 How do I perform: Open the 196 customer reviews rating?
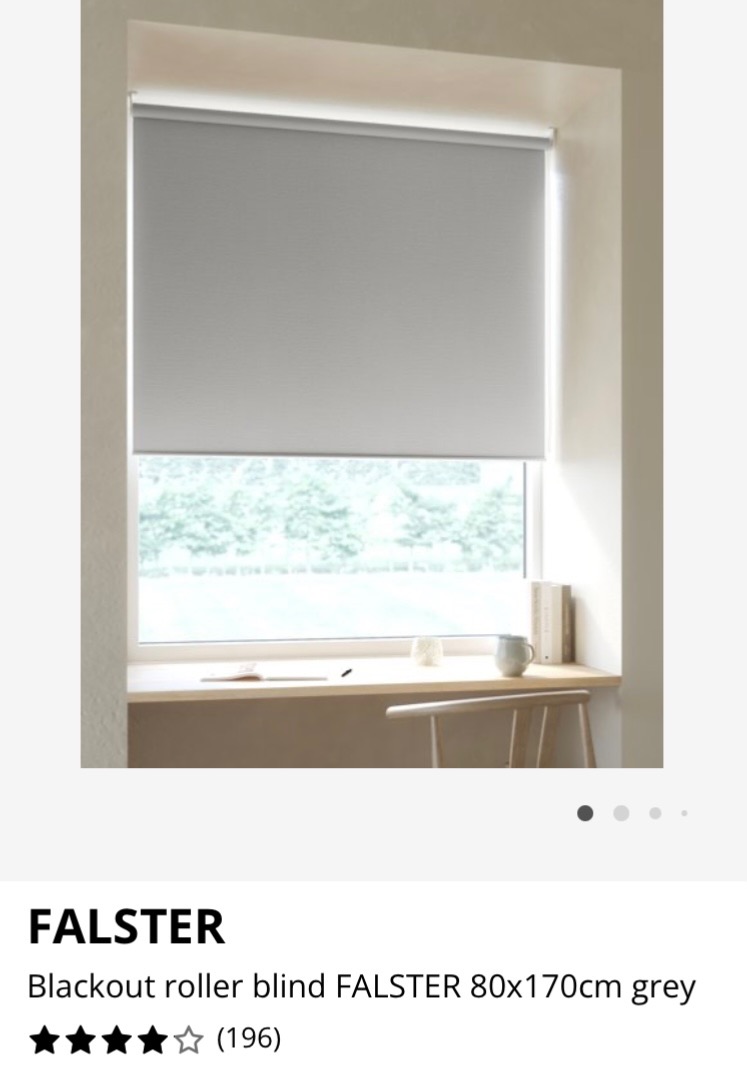tap(155, 1039)
